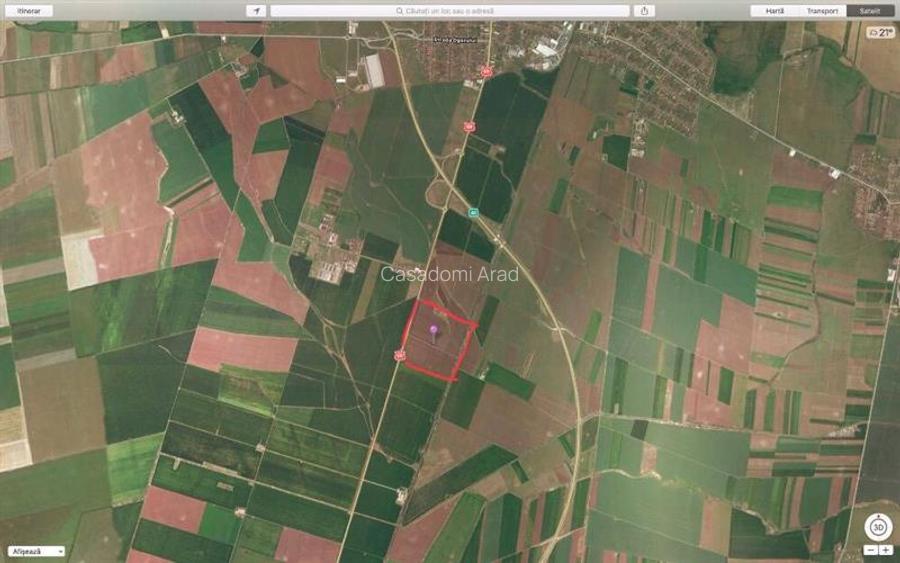The image size is (900, 563).
Task: Zoom in with the plus button
Action: (x=886, y=551)
